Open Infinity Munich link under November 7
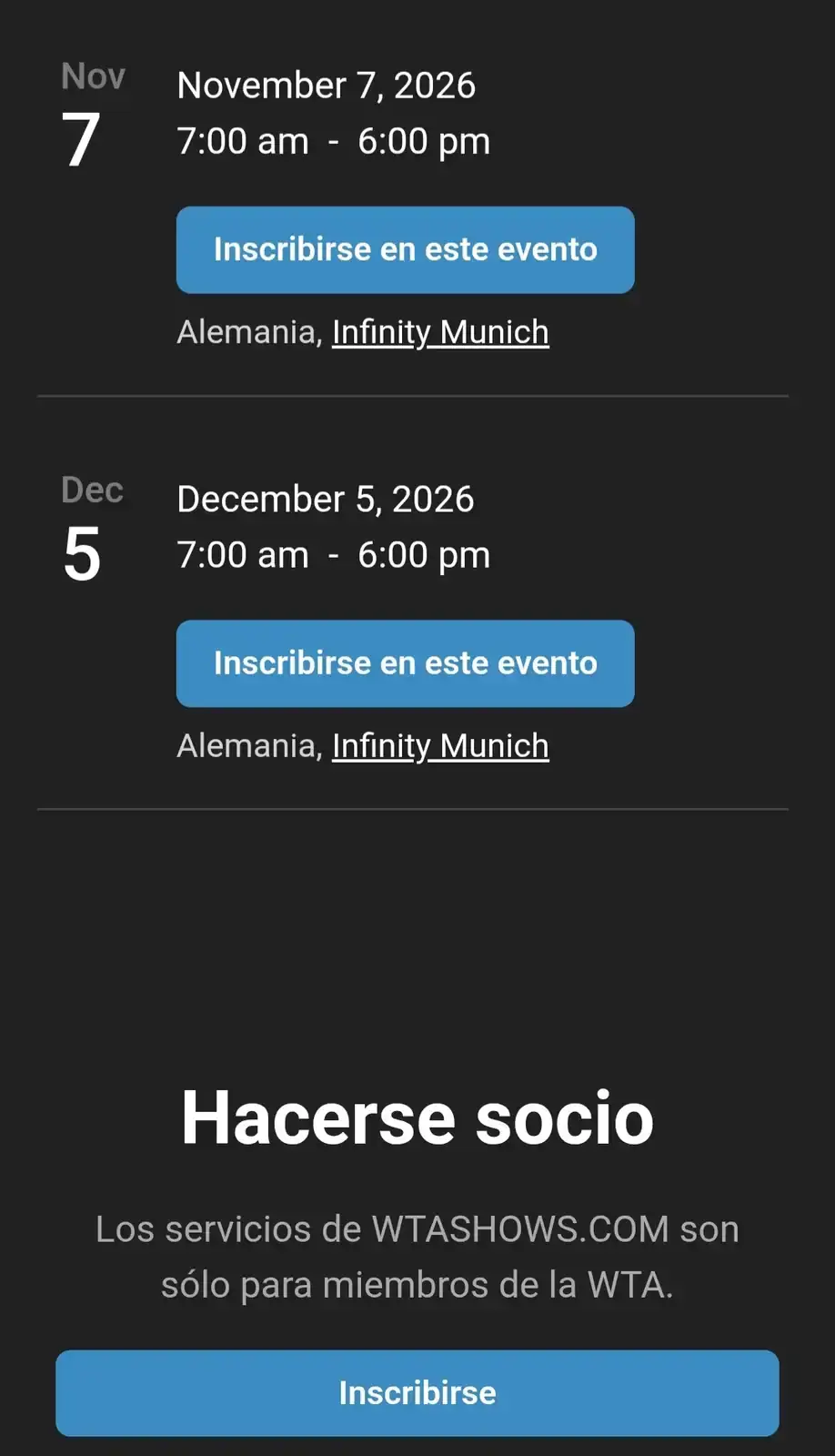 click(x=440, y=332)
